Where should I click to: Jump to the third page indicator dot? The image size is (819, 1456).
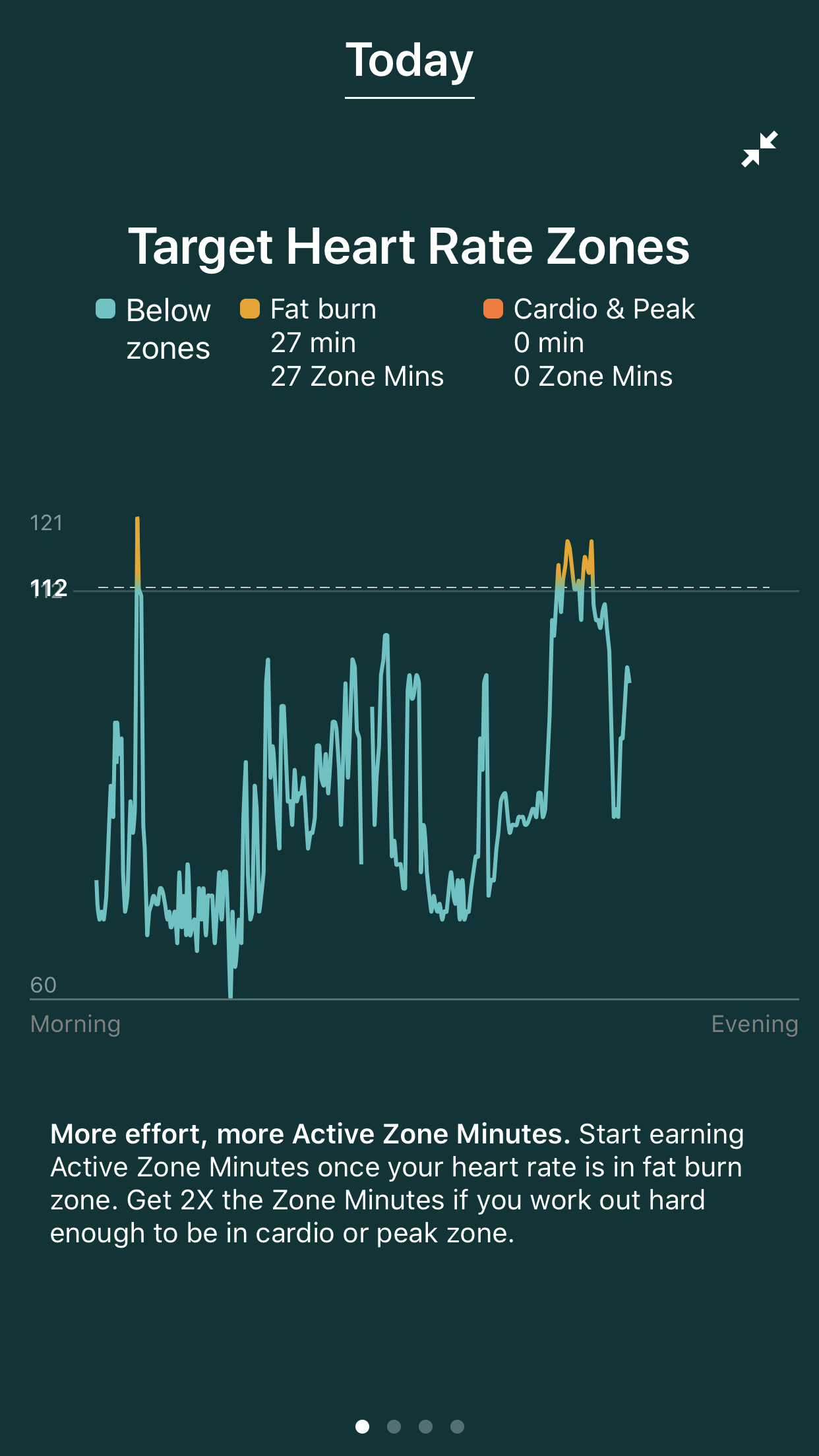point(426,1426)
